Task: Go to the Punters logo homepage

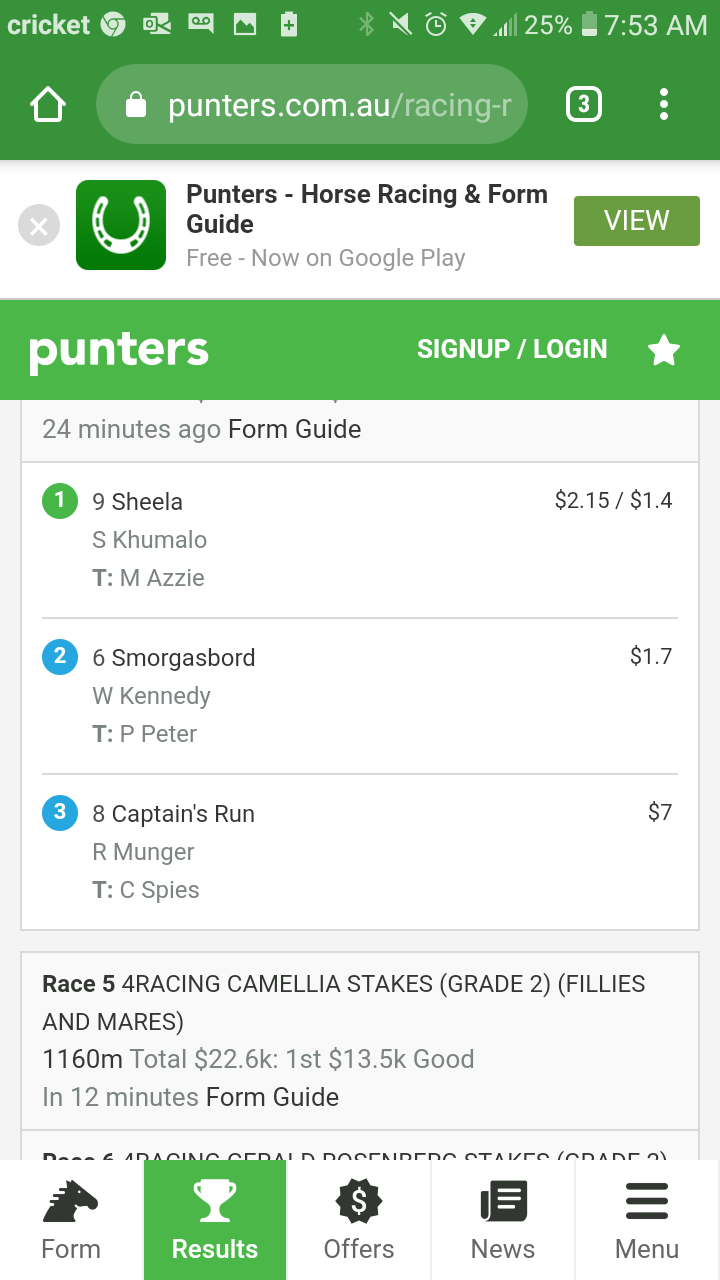Action: point(119,350)
